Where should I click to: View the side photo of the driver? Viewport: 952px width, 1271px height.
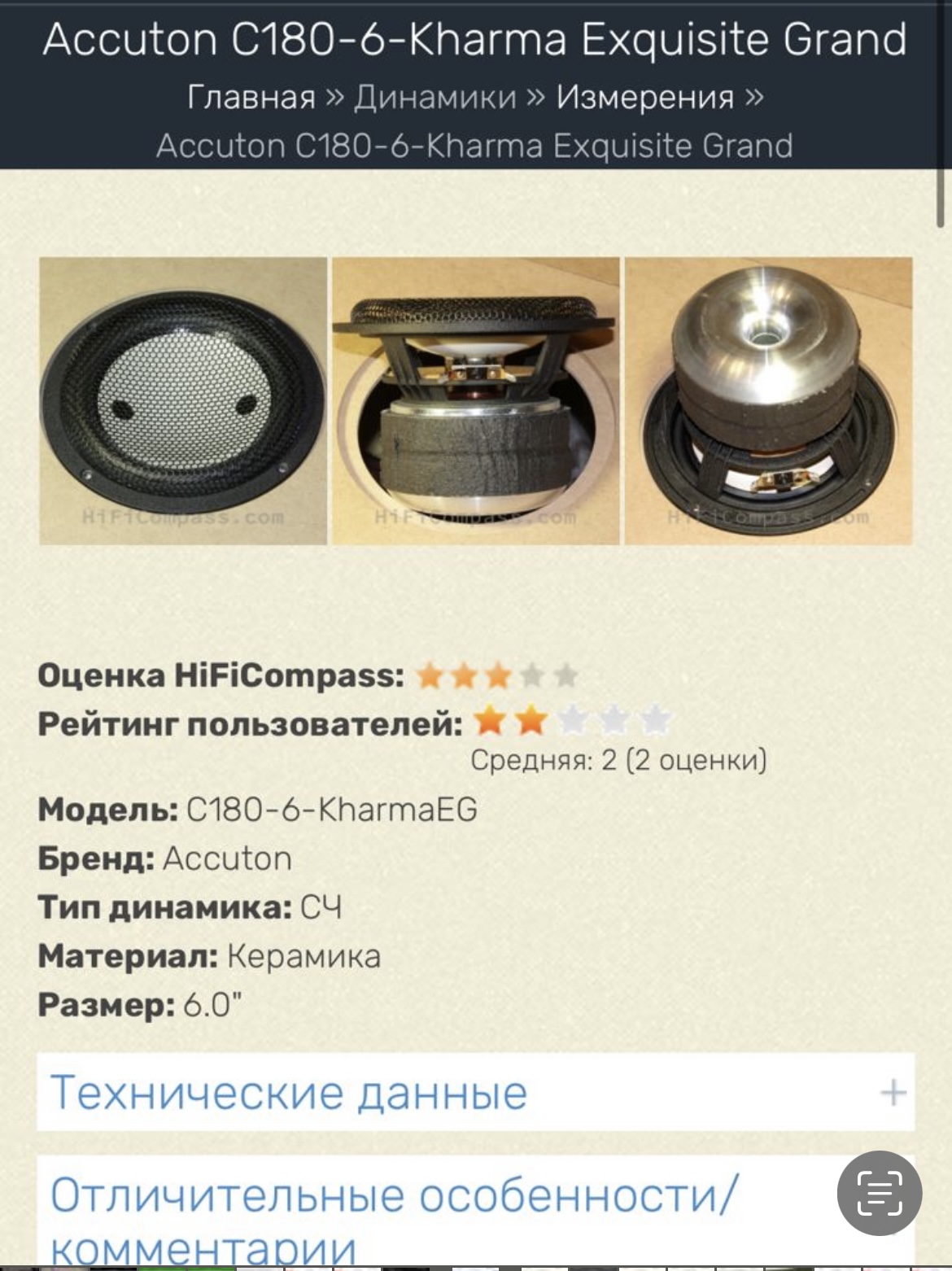click(x=476, y=400)
